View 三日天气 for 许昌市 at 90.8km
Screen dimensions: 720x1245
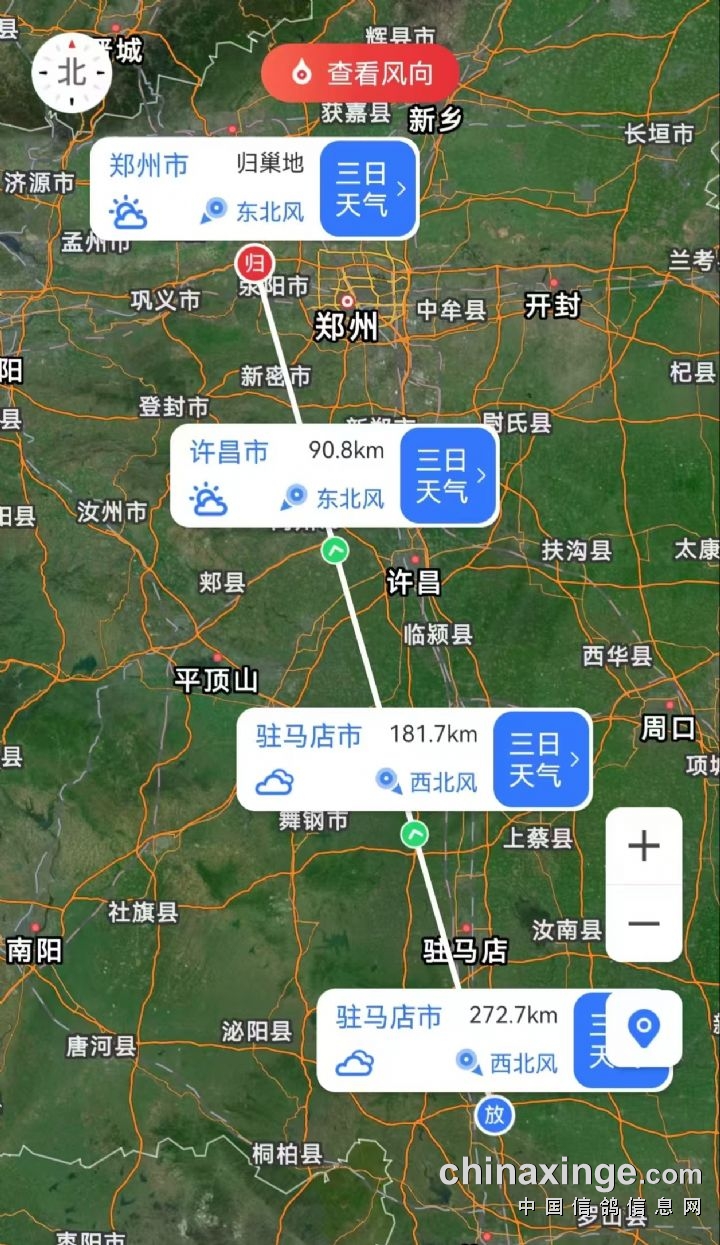[x=448, y=475]
